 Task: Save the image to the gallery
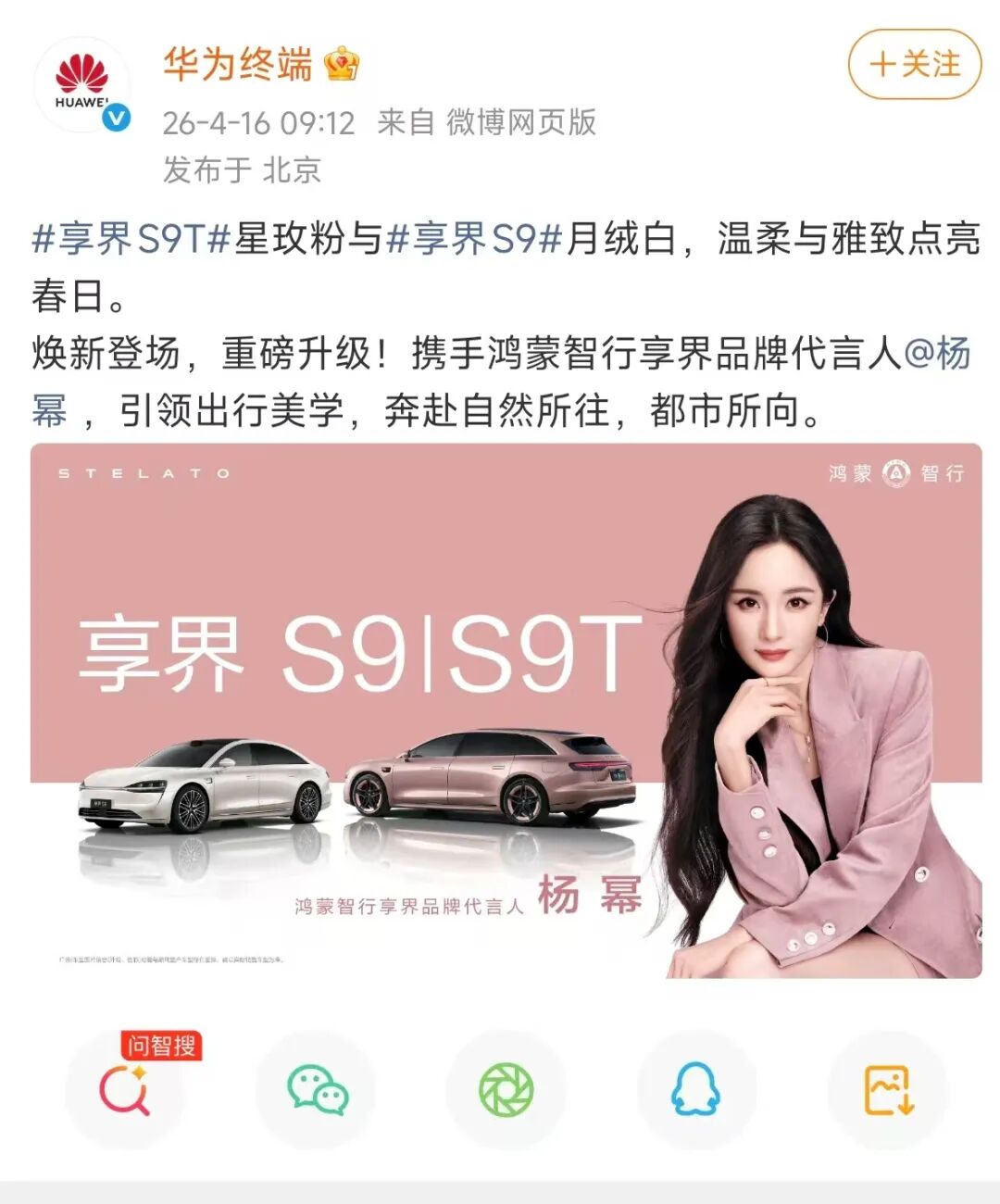(887, 1089)
